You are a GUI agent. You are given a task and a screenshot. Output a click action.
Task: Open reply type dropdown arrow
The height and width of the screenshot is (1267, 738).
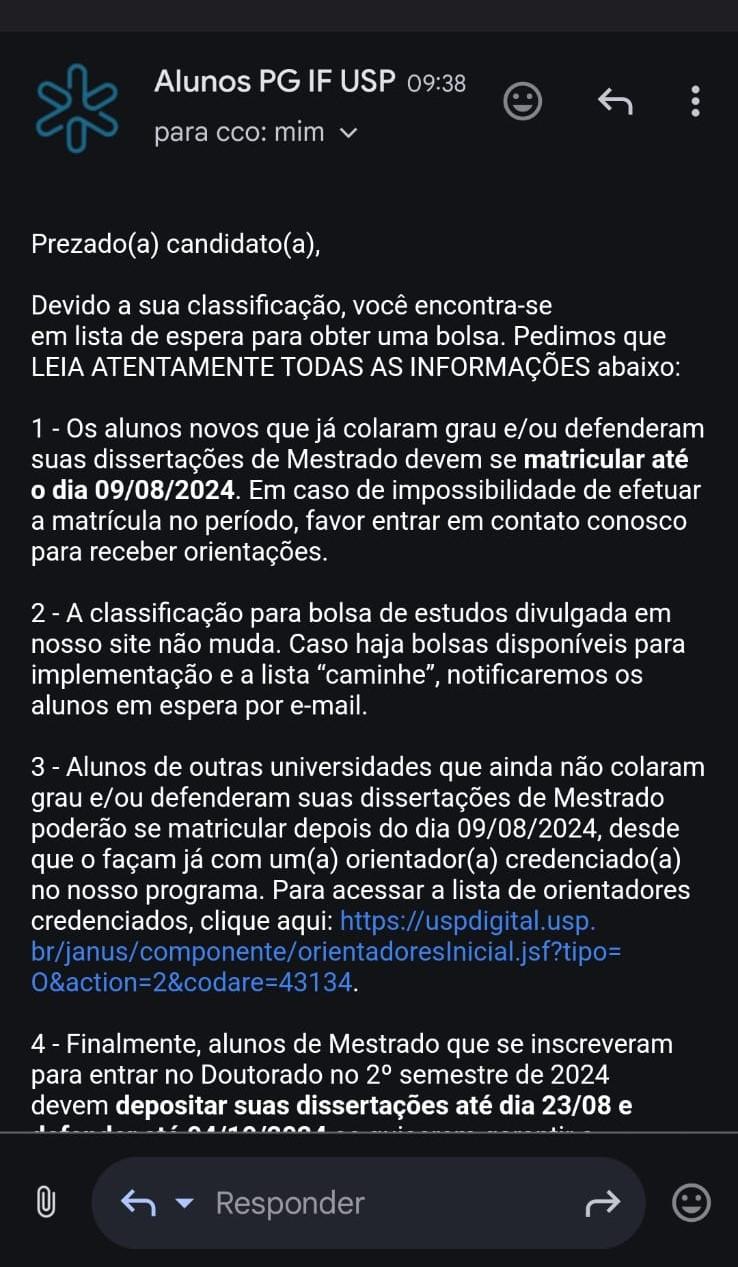tap(184, 1203)
